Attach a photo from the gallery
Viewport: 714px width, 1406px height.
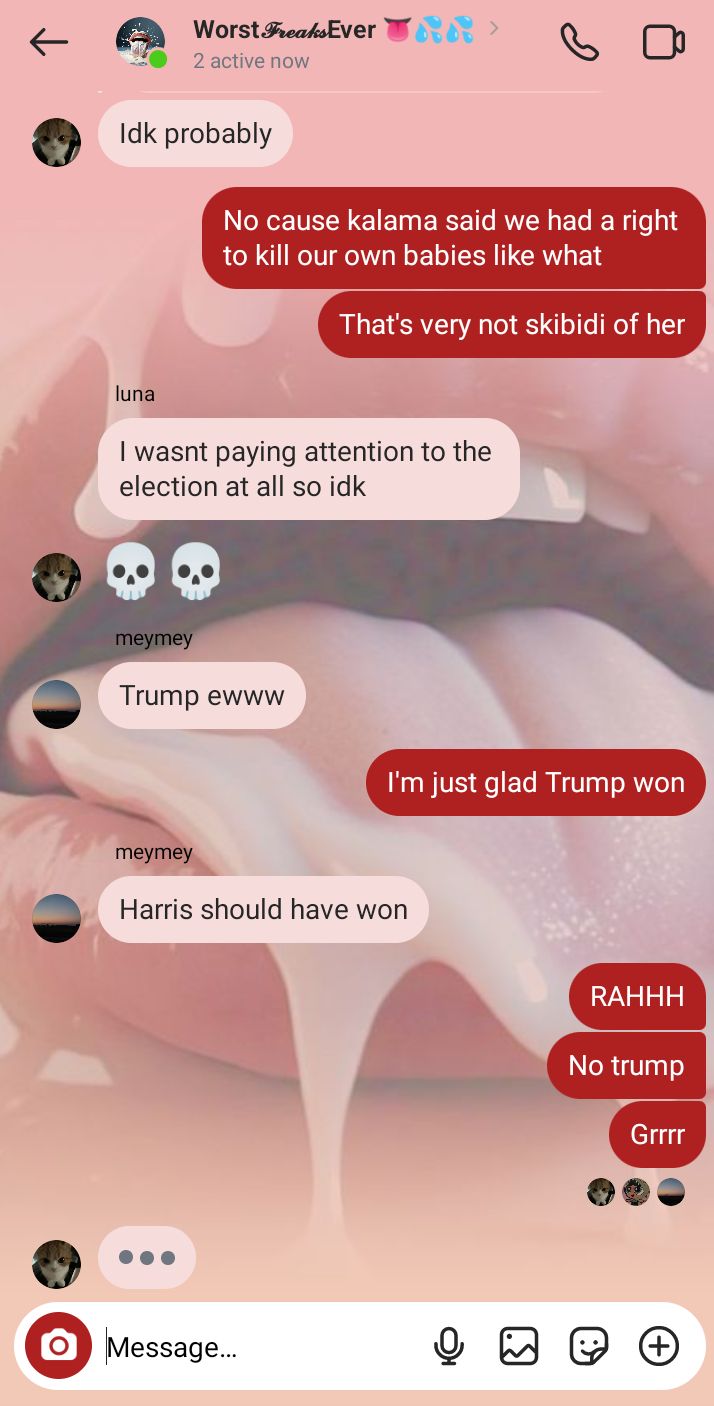click(518, 1346)
